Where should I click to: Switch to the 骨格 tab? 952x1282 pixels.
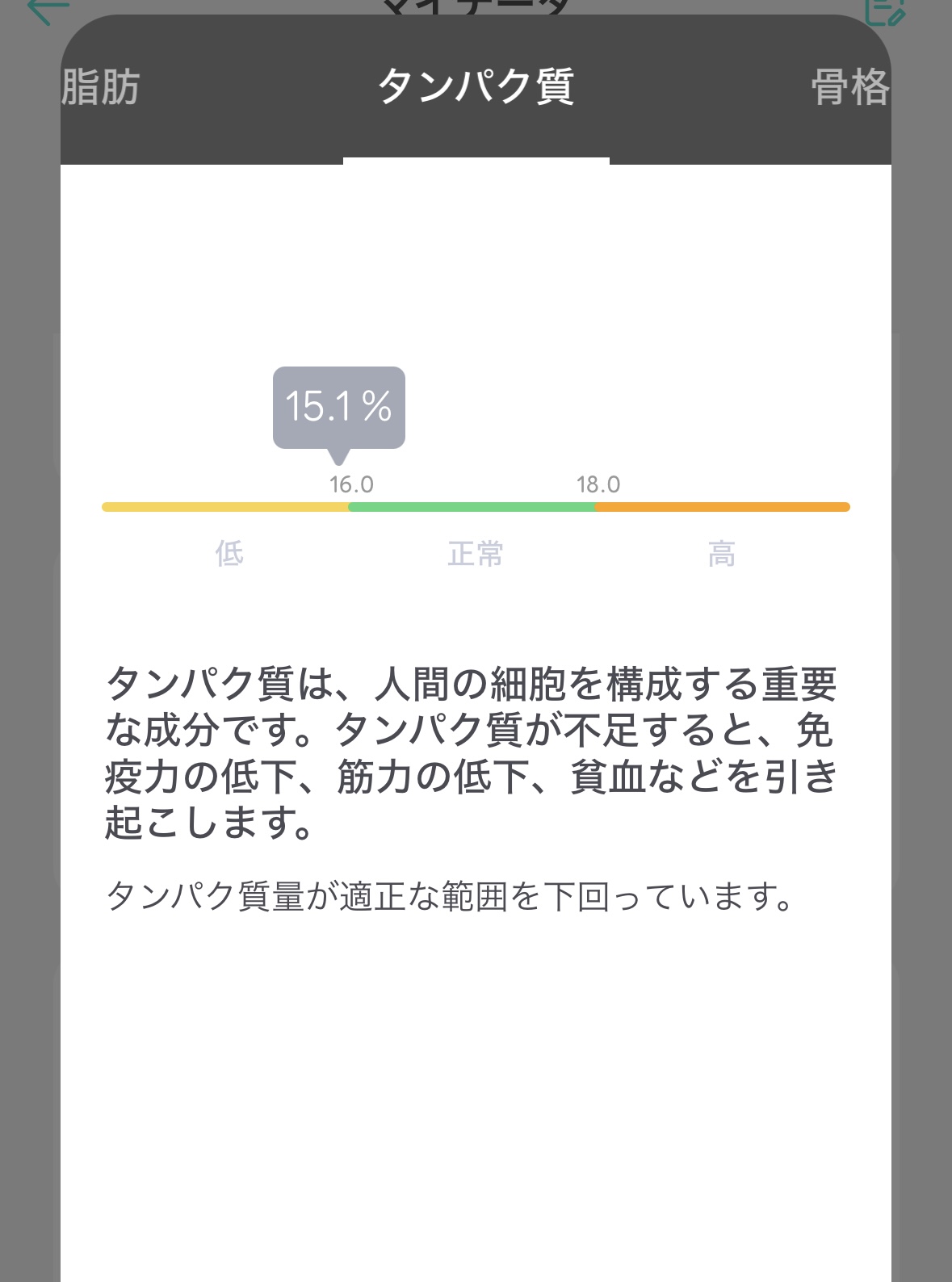point(849,87)
